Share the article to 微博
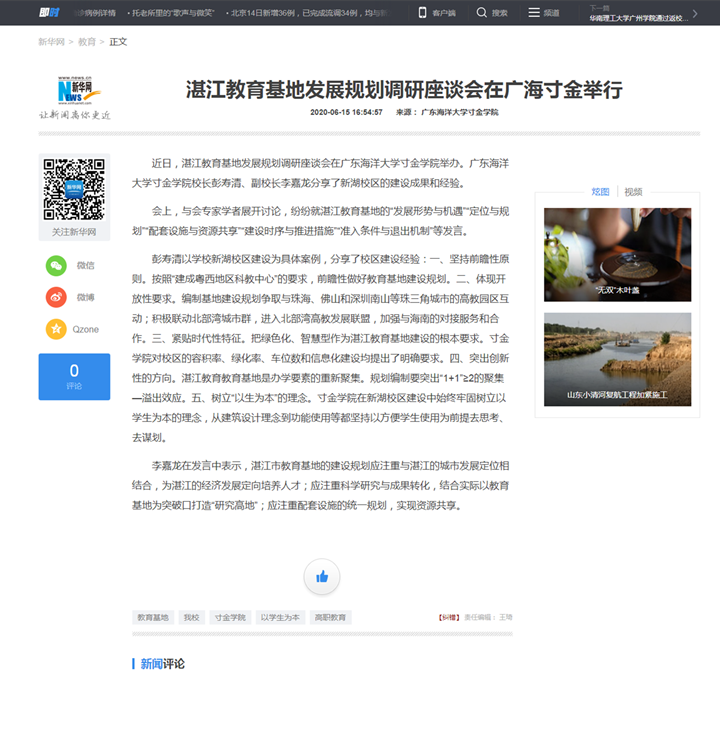The image size is (720, 745). (73, 297)
